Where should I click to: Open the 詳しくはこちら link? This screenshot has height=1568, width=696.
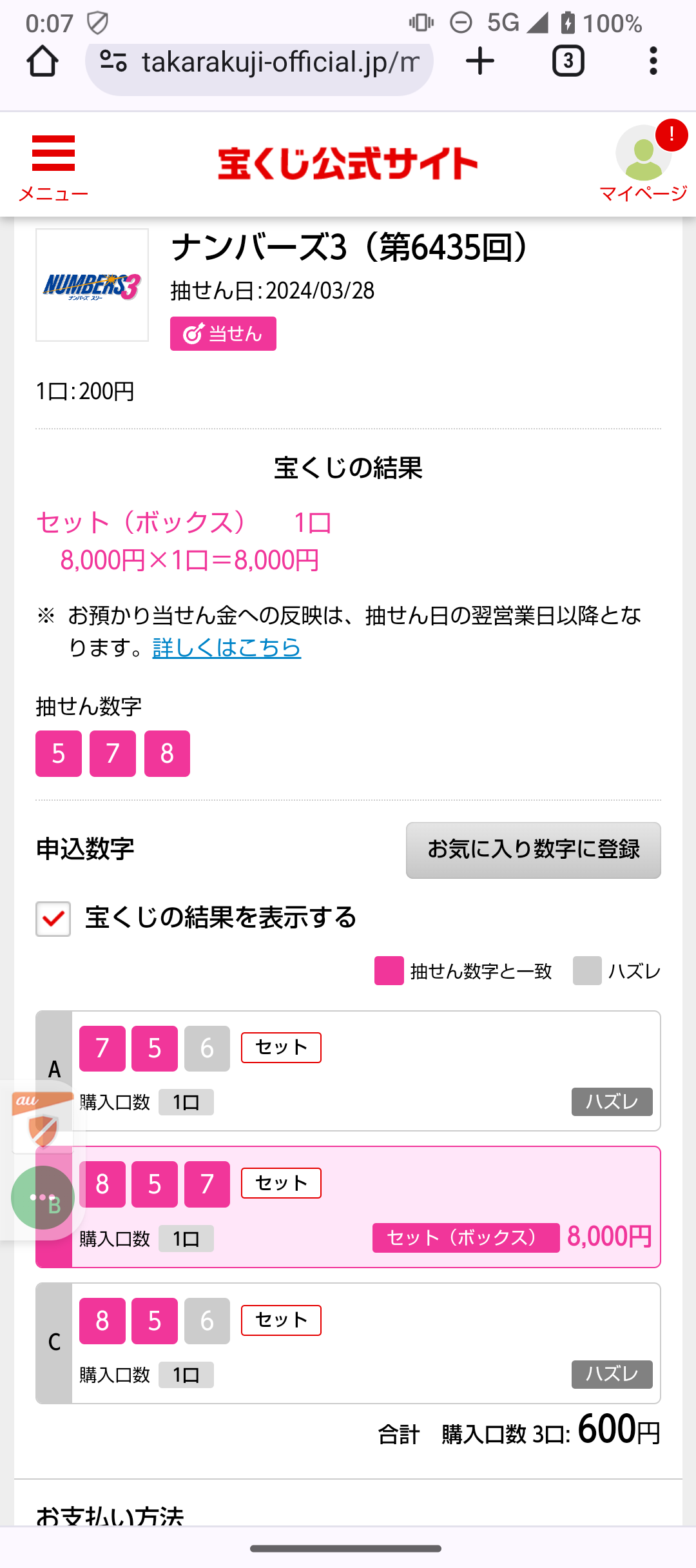click(x=227, y=647)
